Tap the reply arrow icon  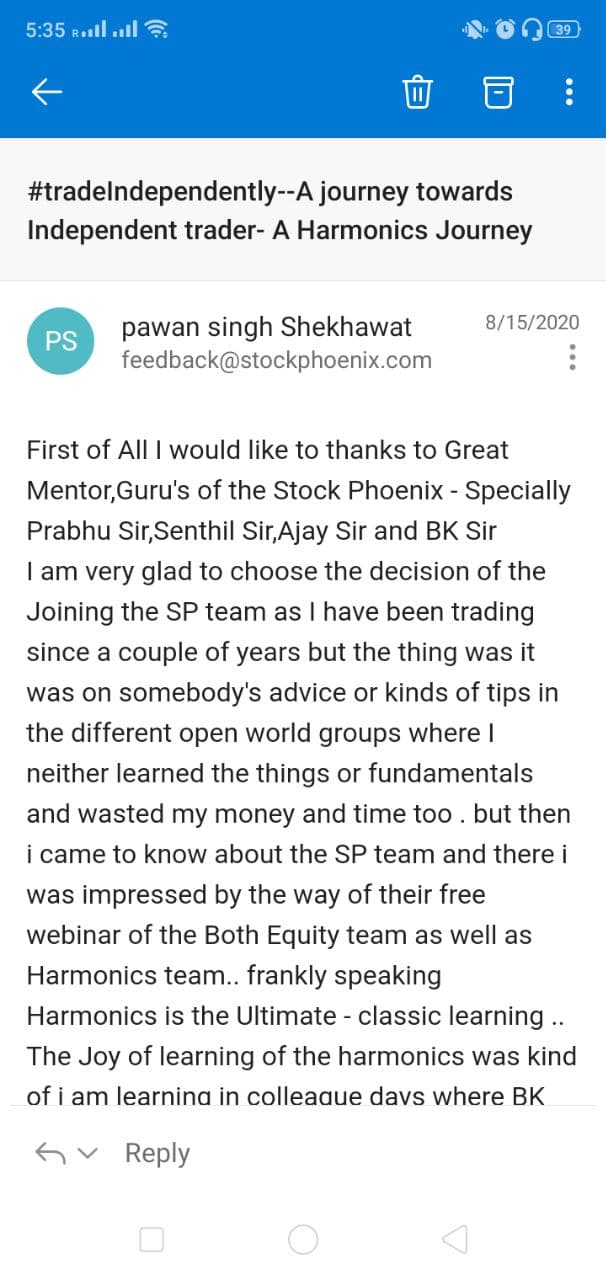[50, 1153]
